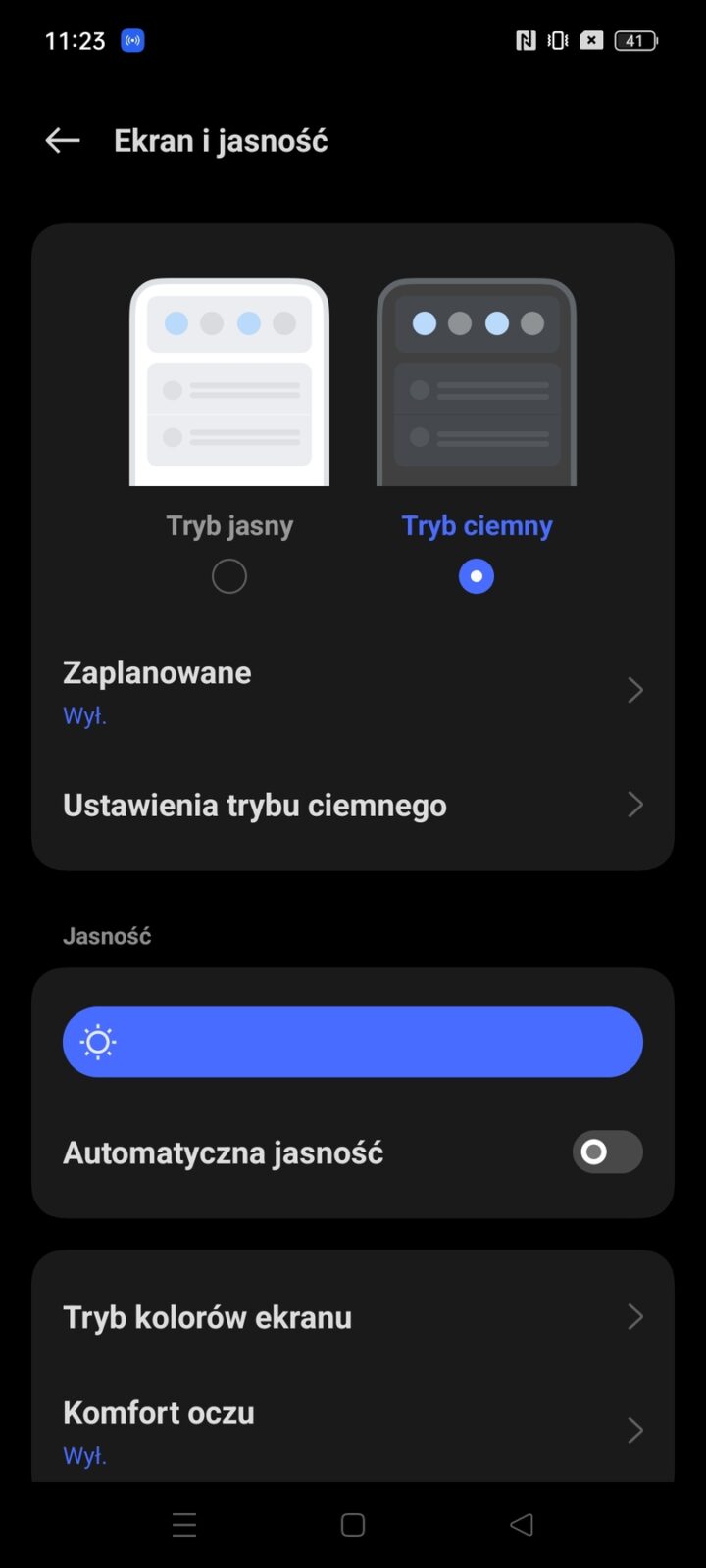Image resolution: width=706 pixels, height=1568 pixels.
Task: Tap the brightness slider
Action: [353, 1042]
